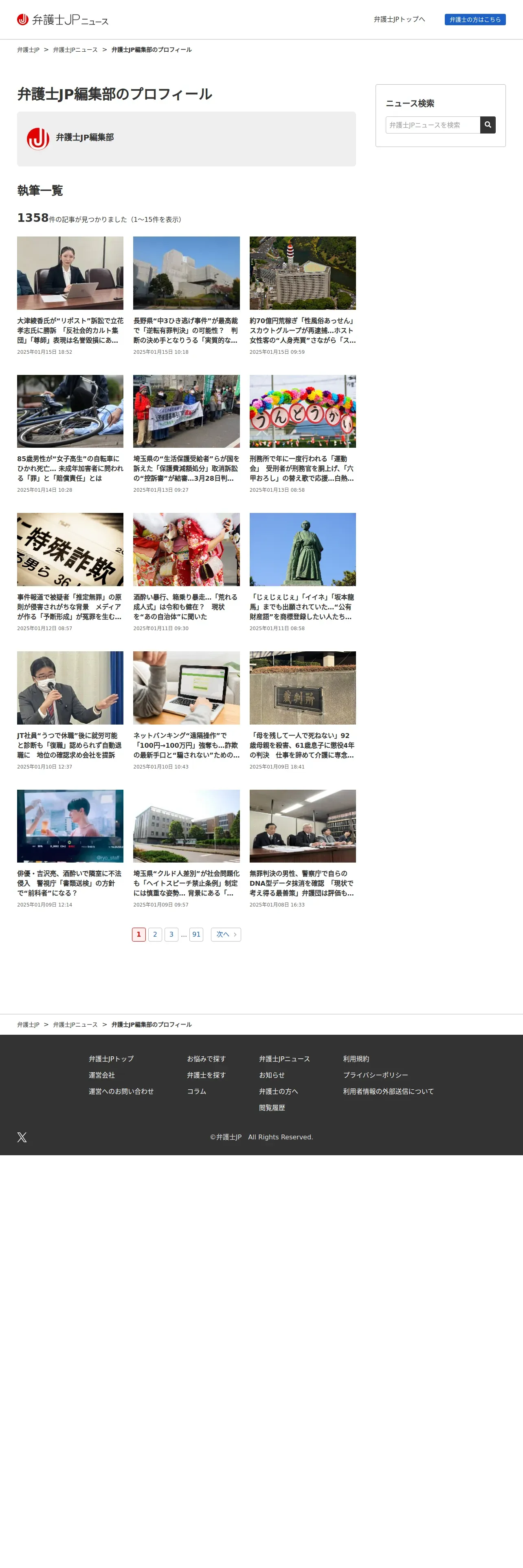
Task: Go to 弁護士JPトップへ link
Action: tap(400, 20)
